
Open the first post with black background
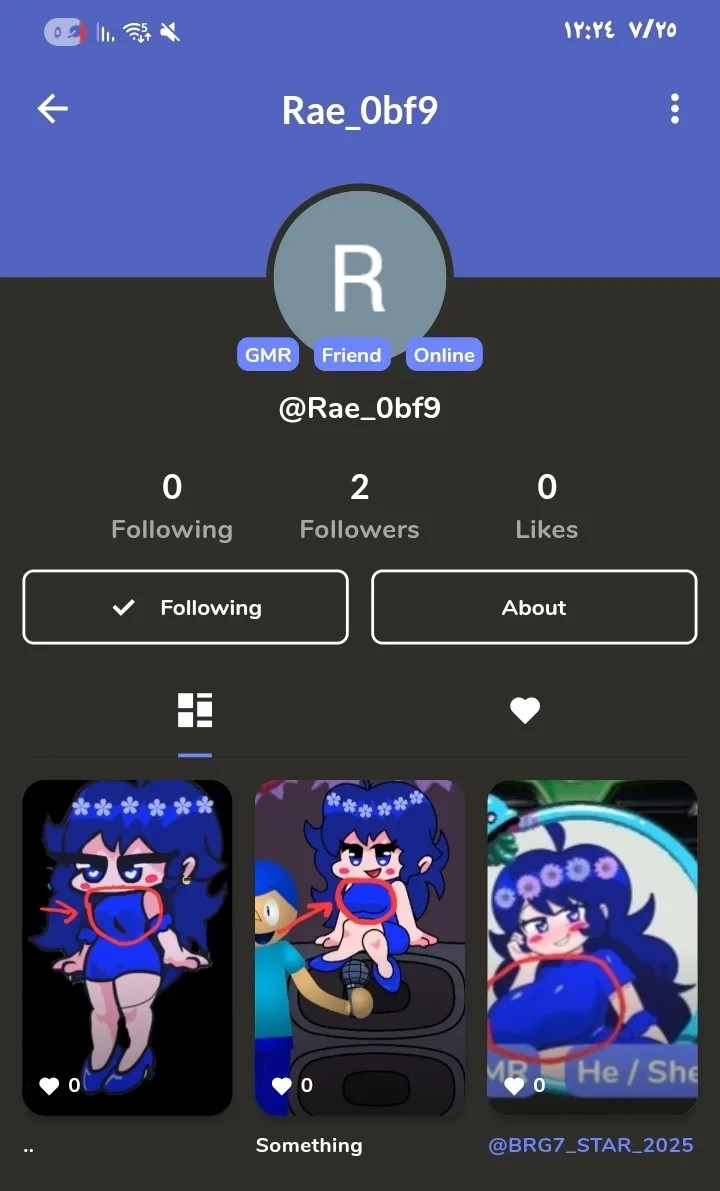[x=127, y=948]
